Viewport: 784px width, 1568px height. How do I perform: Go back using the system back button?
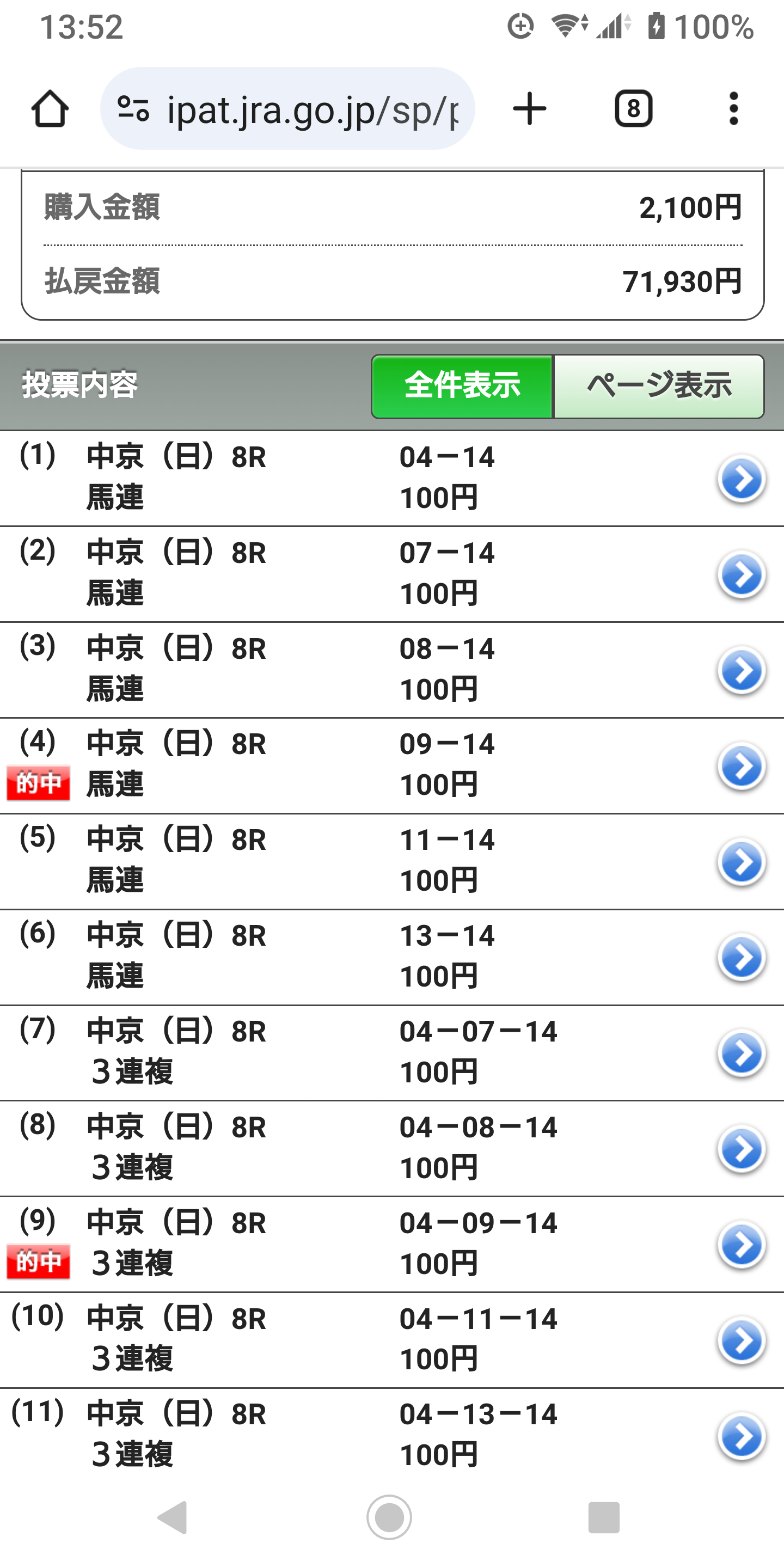click(x=172, y=1517)
